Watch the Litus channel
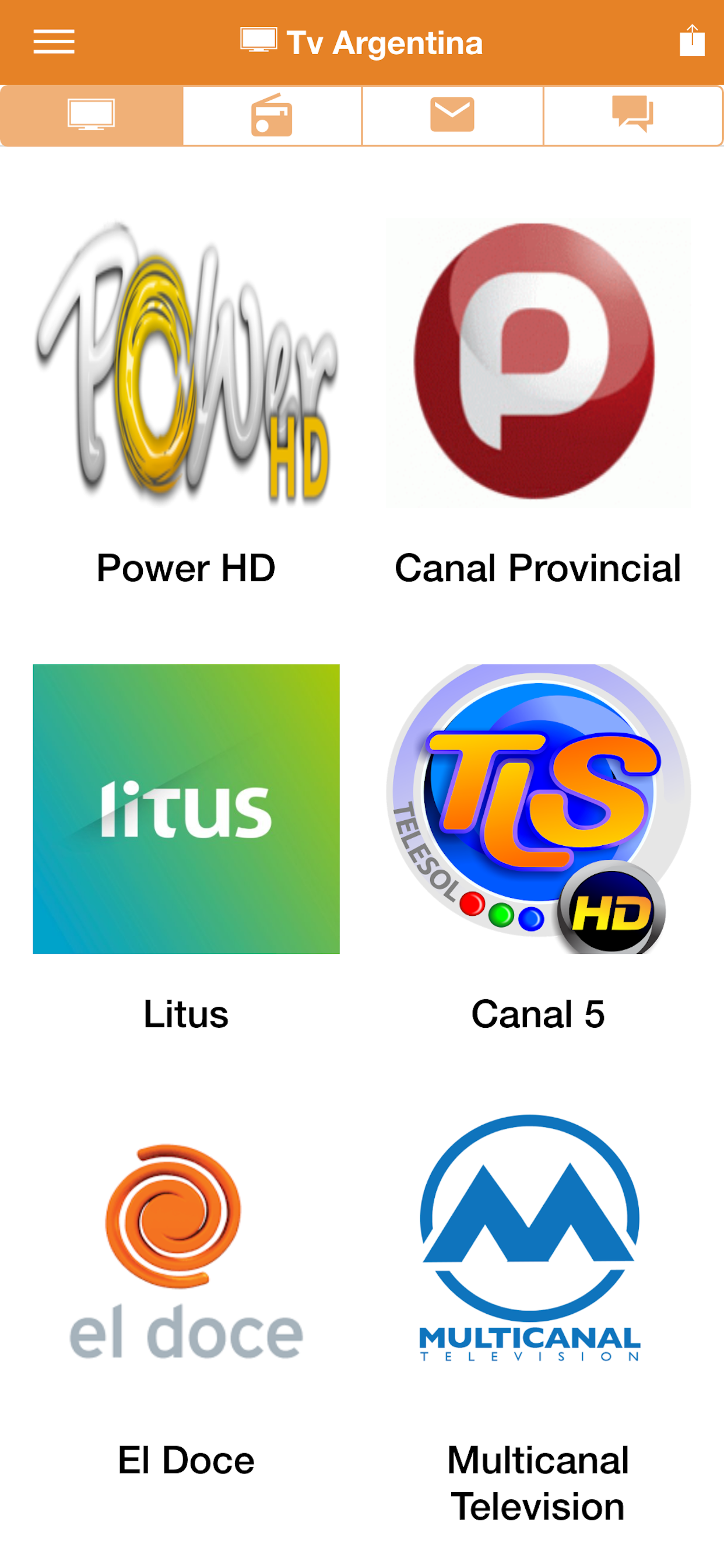This screenshot has width=724, height=1568. pos(186,849)
